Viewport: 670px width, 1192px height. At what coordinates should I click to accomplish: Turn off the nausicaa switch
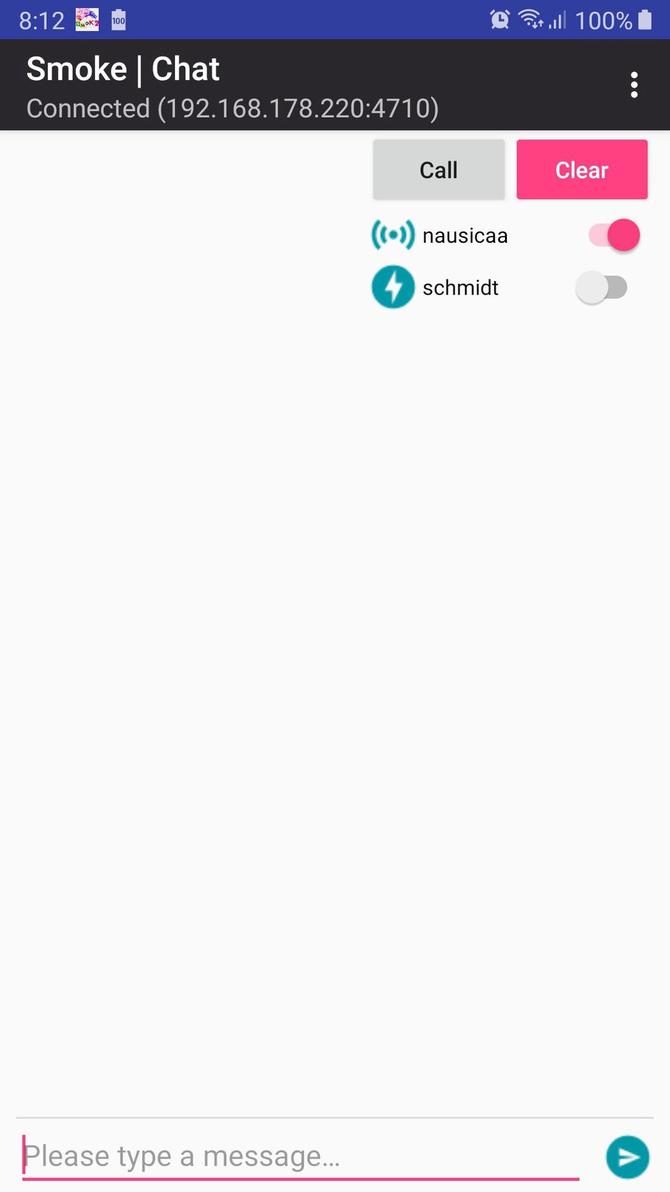pos(613,236)
